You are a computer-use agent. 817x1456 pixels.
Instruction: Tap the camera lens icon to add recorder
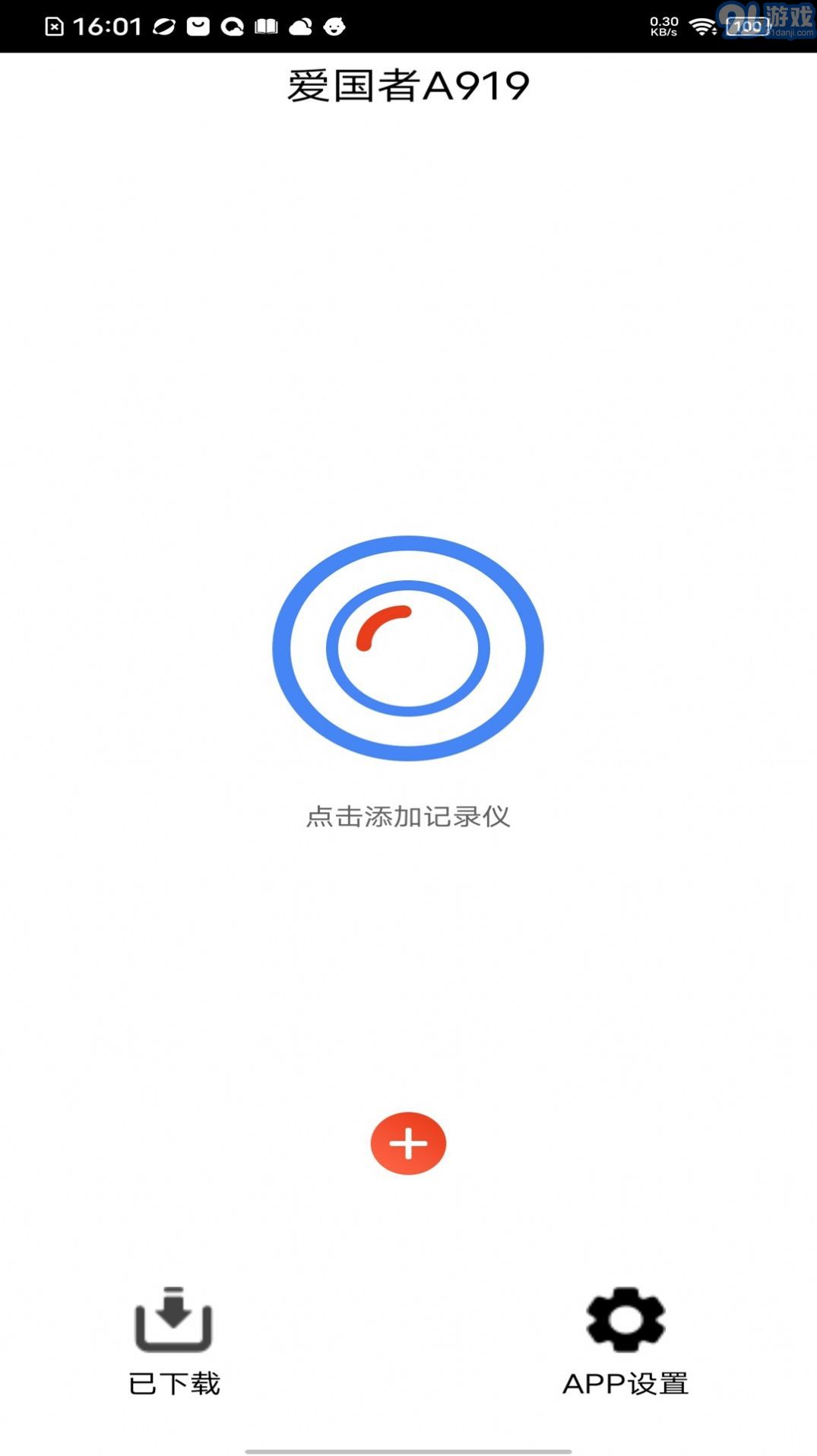(x=409, y=646)
